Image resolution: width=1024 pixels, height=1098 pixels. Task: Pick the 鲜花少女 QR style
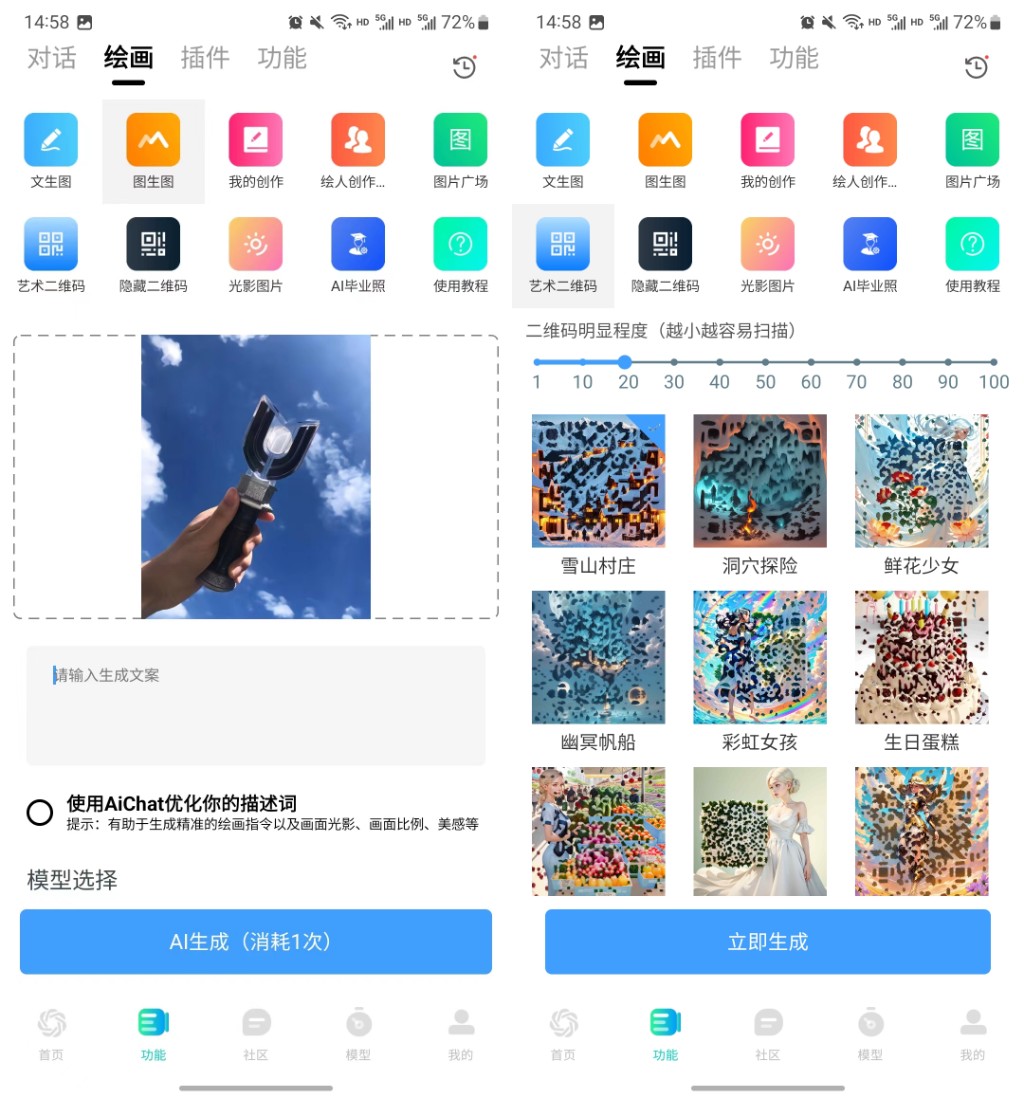(921, 481)
